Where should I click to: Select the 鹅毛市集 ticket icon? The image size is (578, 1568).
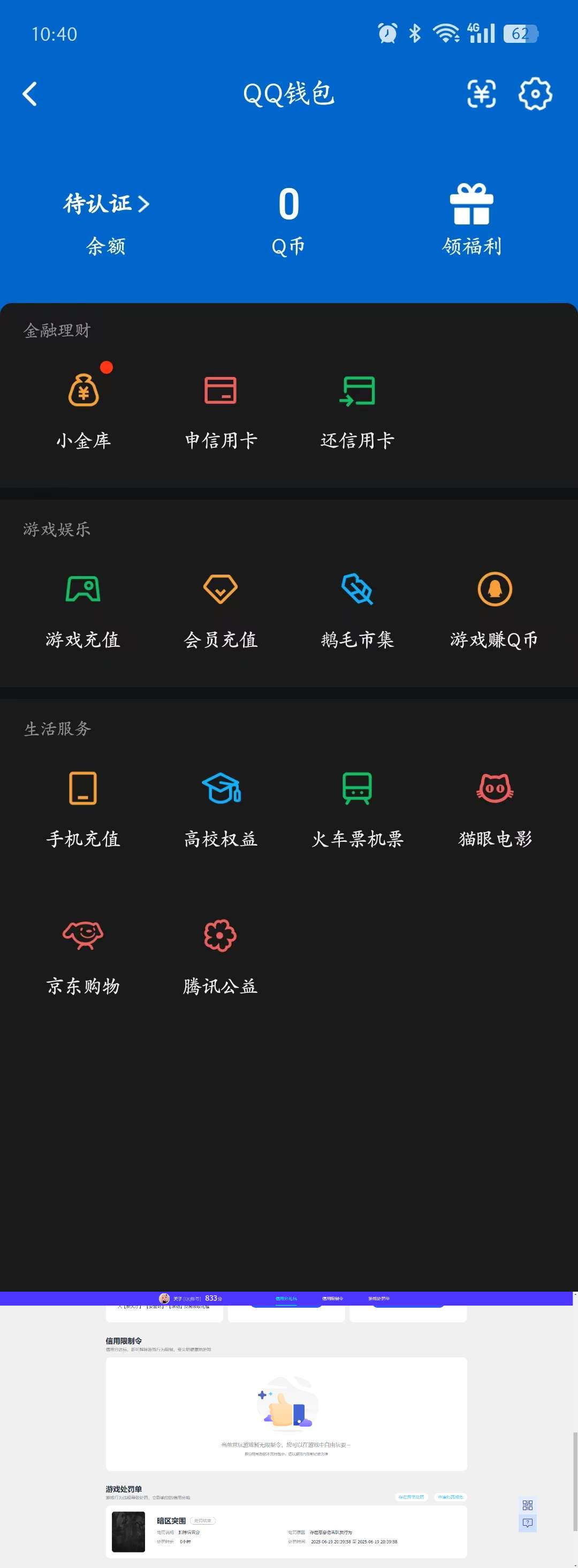[x=357, y=589]
